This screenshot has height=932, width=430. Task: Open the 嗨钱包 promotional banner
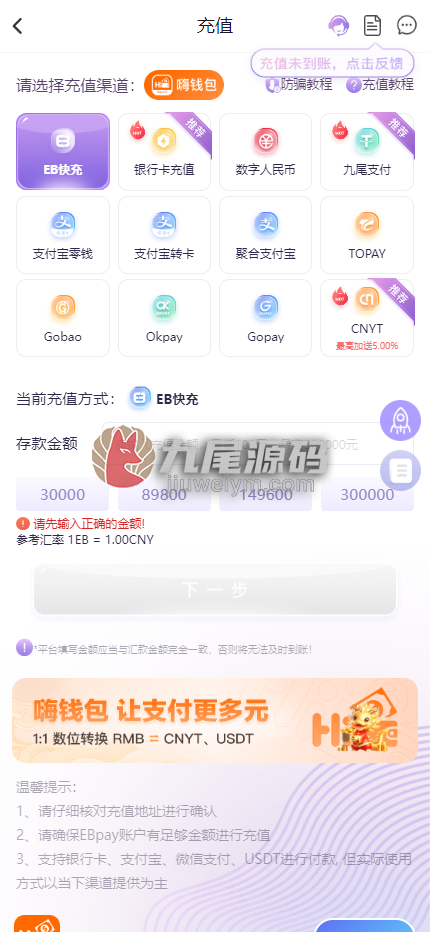coord(215,720)
